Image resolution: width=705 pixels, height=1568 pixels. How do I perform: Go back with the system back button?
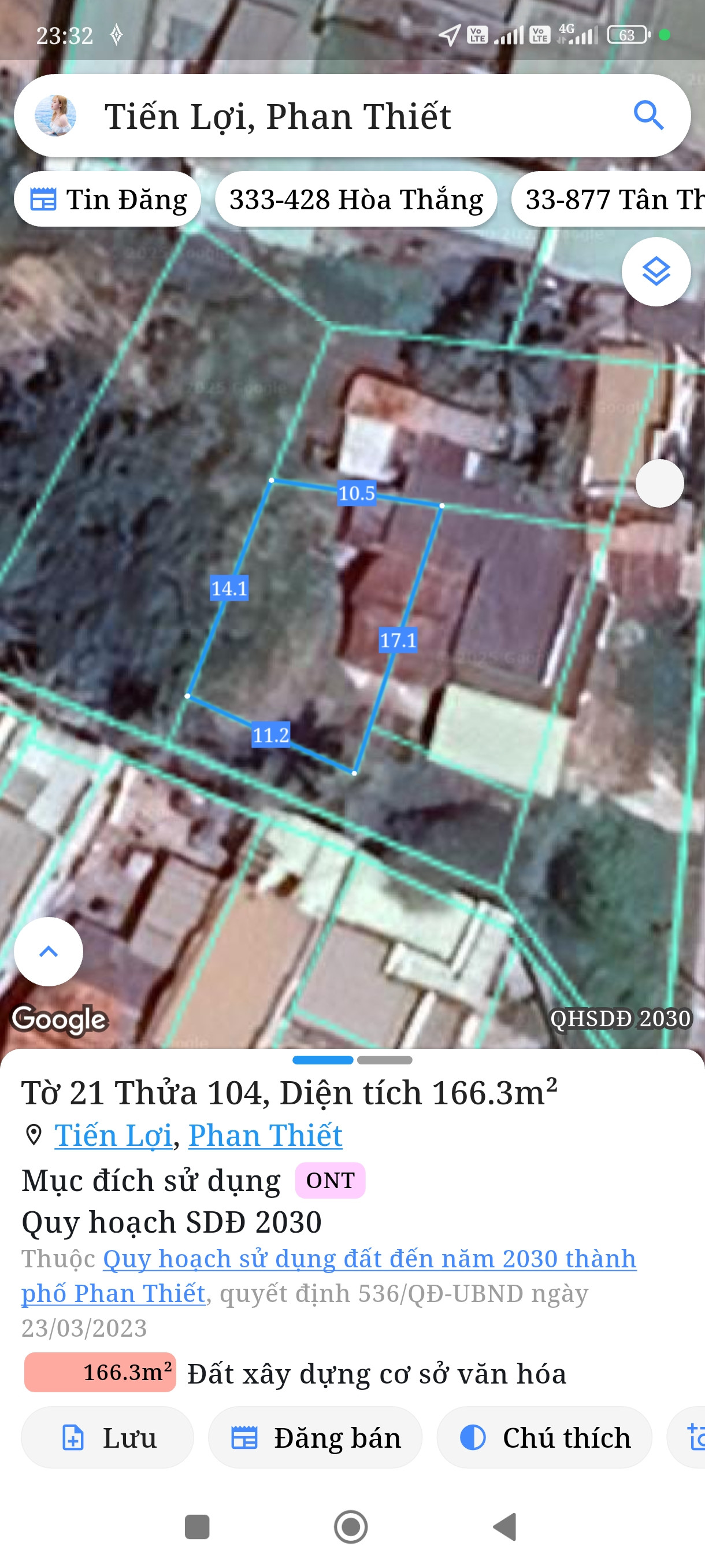[x=505, y=1526]
